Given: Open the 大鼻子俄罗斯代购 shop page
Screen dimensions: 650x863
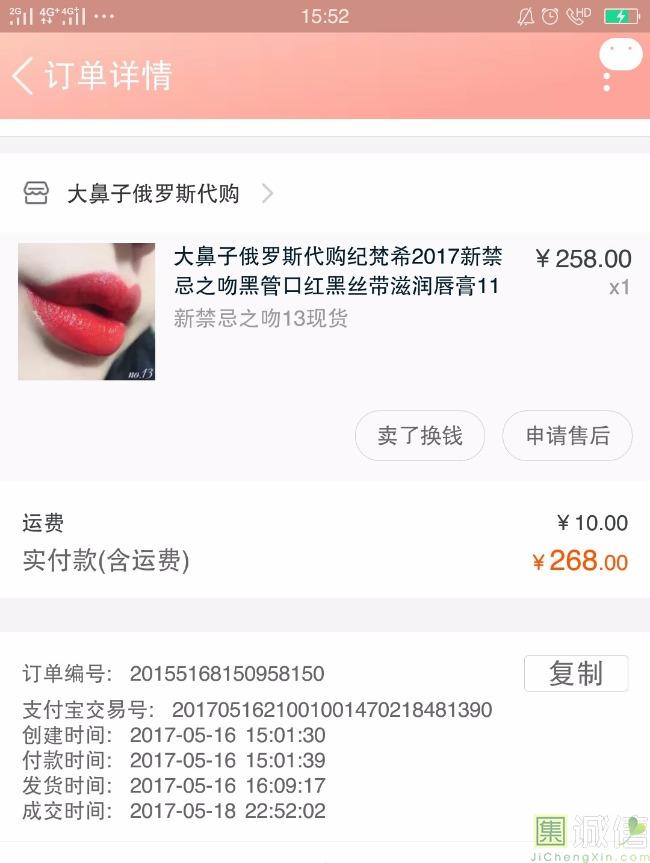Looking at the screenshot, I should 152,194.
